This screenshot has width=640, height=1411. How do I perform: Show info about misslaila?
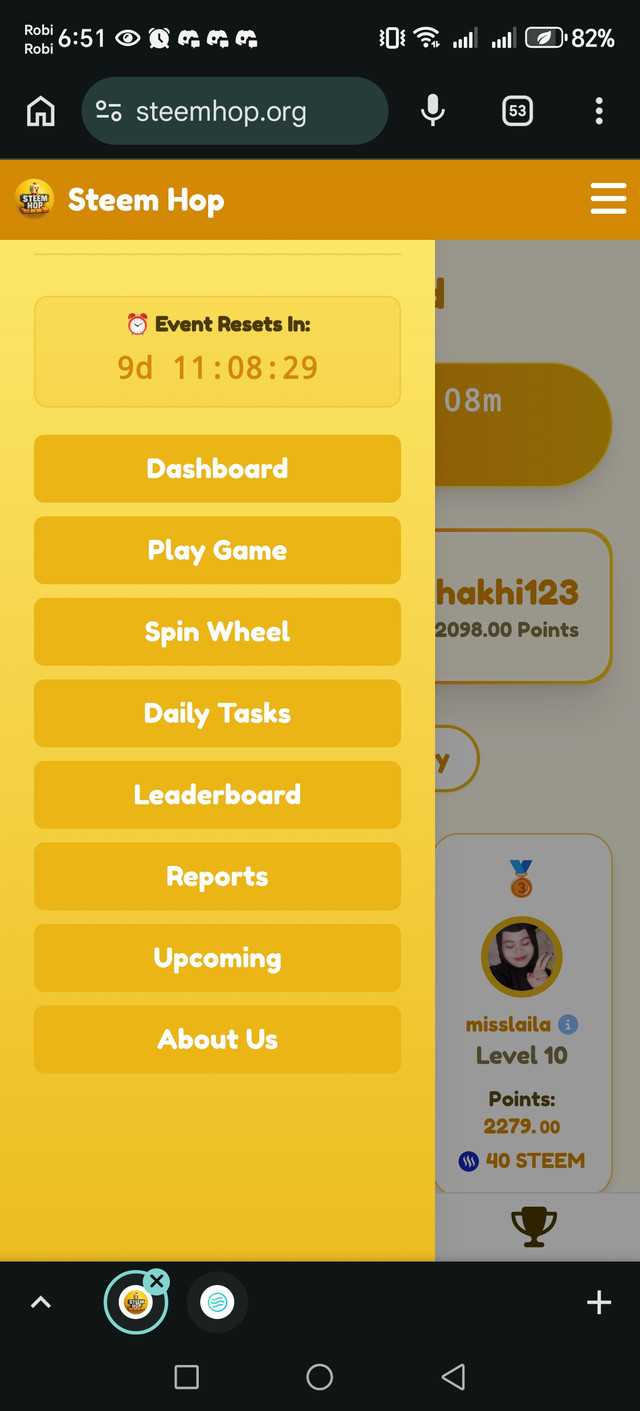(568, 1025)
